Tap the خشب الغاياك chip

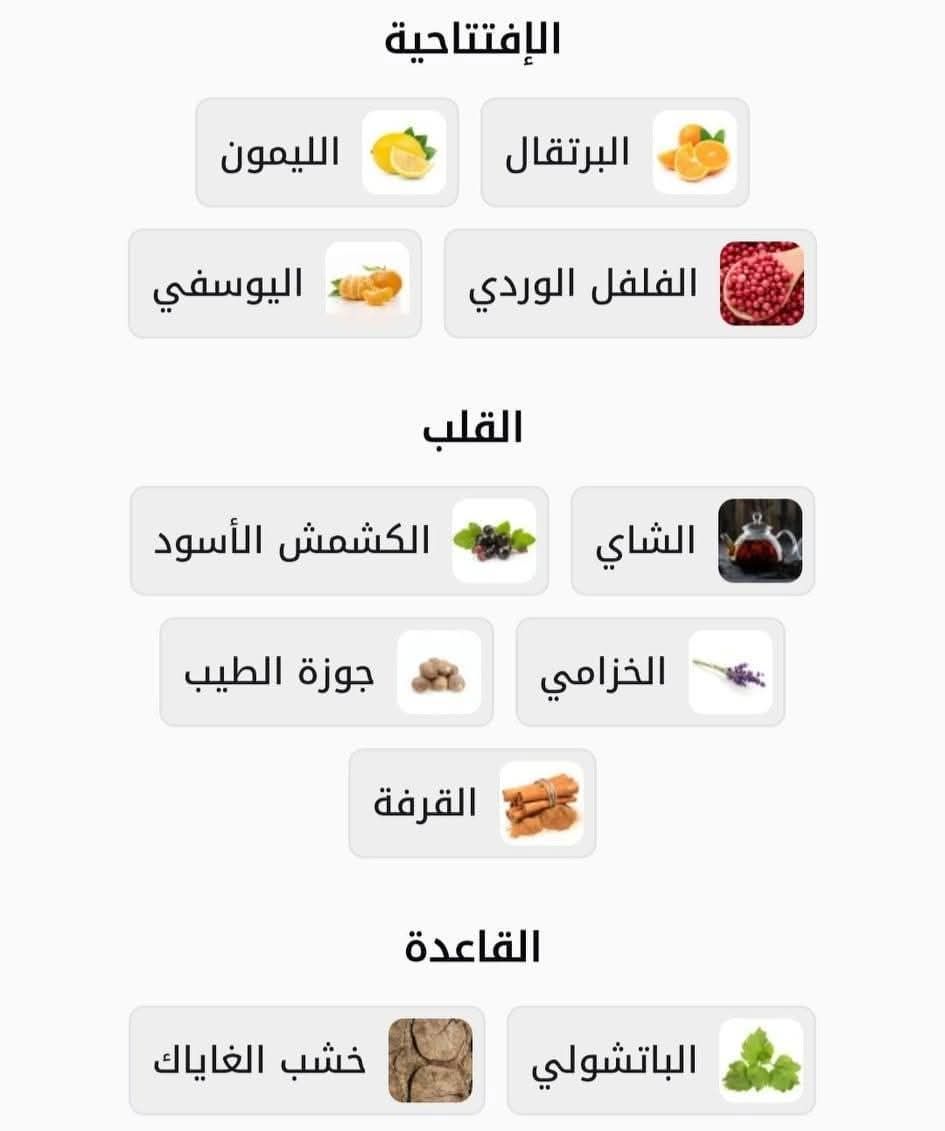click(x=307, y=1060)
